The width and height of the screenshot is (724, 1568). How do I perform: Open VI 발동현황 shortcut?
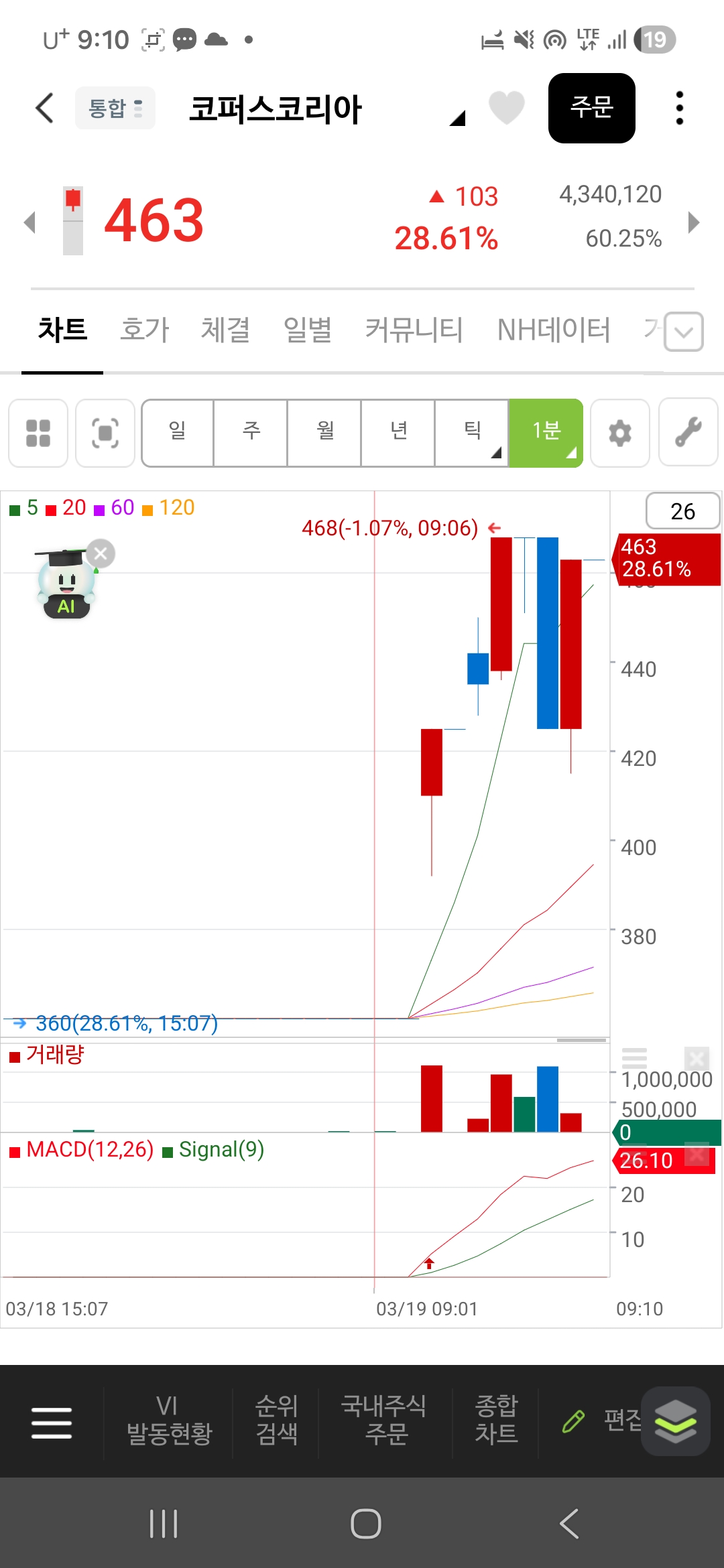click(168, 1421)
